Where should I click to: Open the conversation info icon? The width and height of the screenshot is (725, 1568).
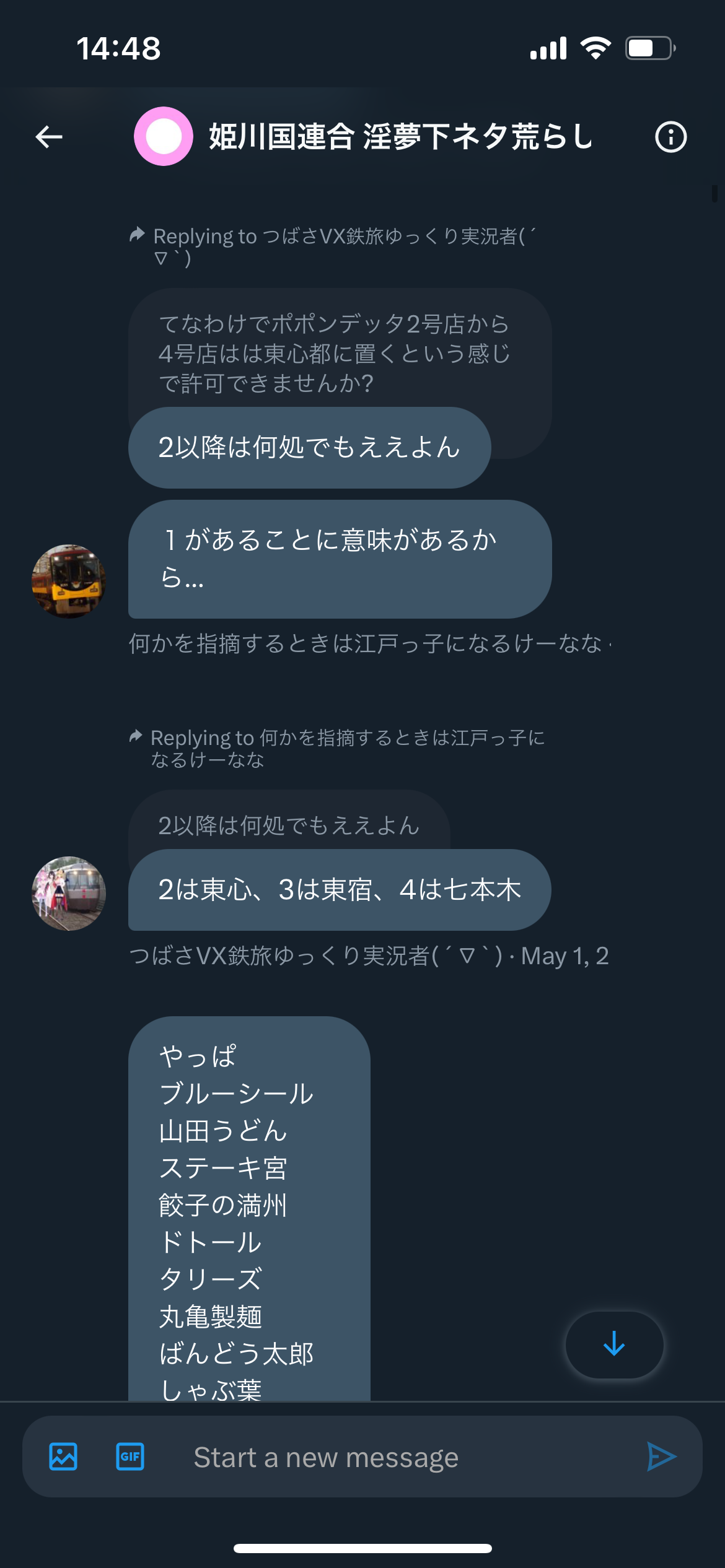[x=671, y=137]
